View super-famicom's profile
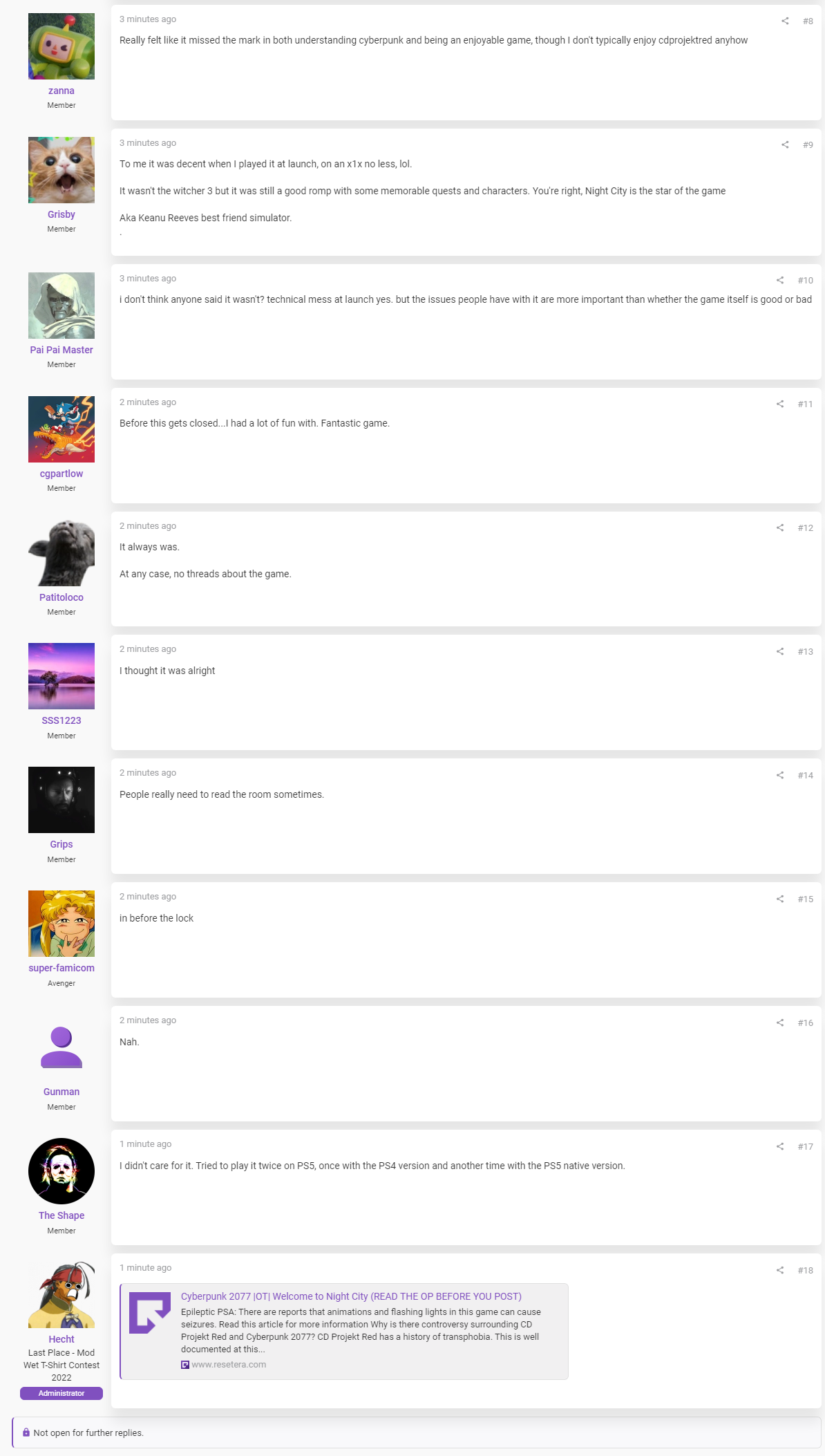825x1456 pixels. click(x=61, y=968)
